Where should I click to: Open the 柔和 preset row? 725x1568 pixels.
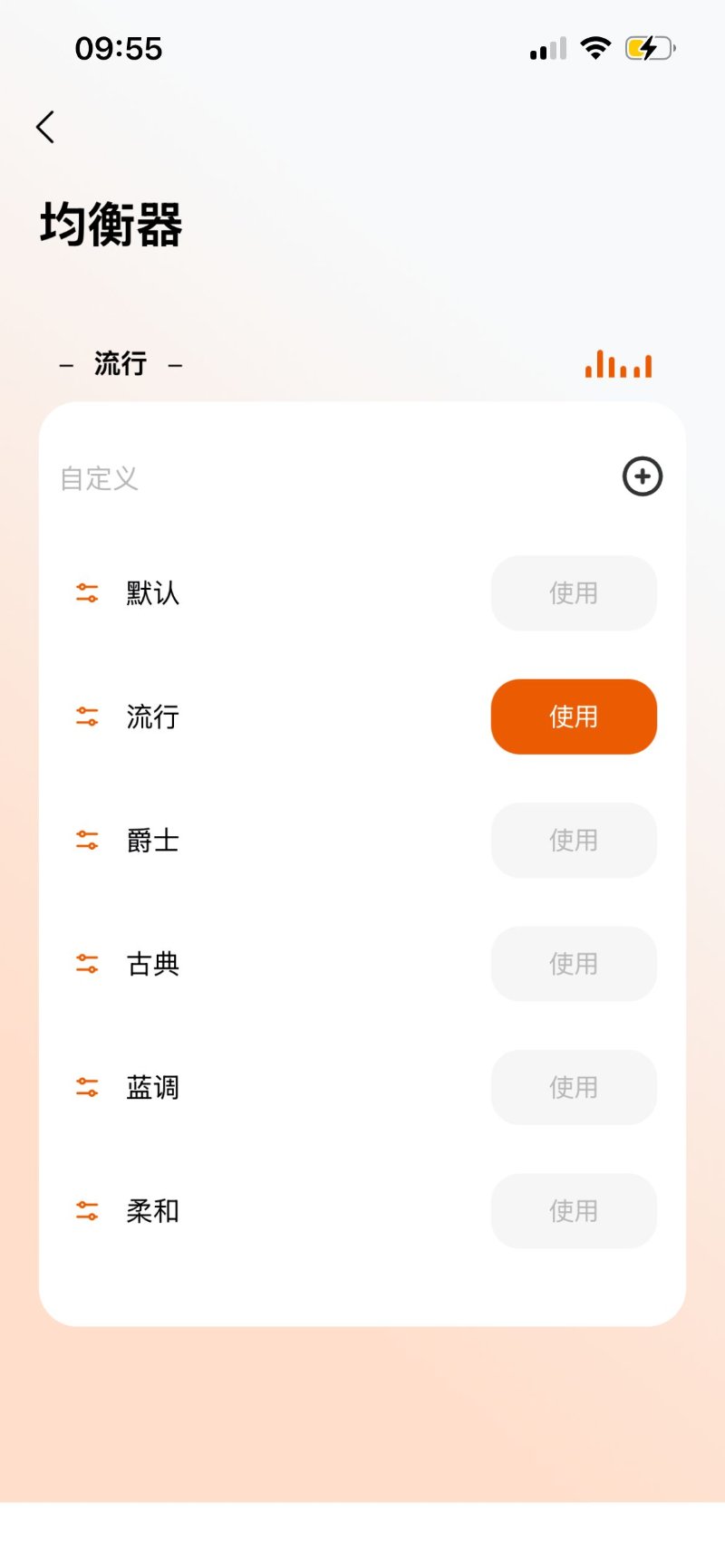pos(152,1211)
